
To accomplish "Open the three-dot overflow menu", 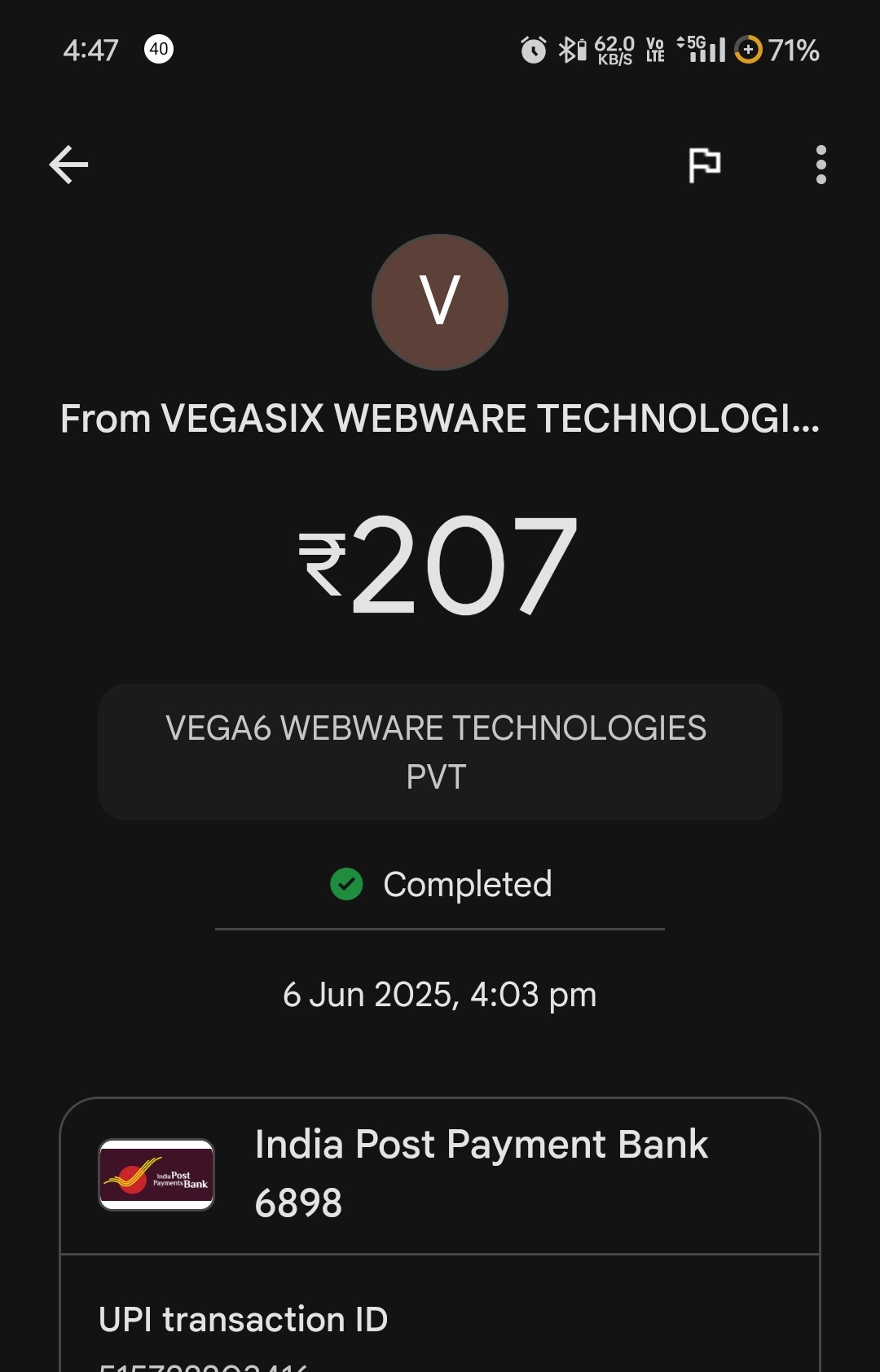I will click(x=821, y=165).
